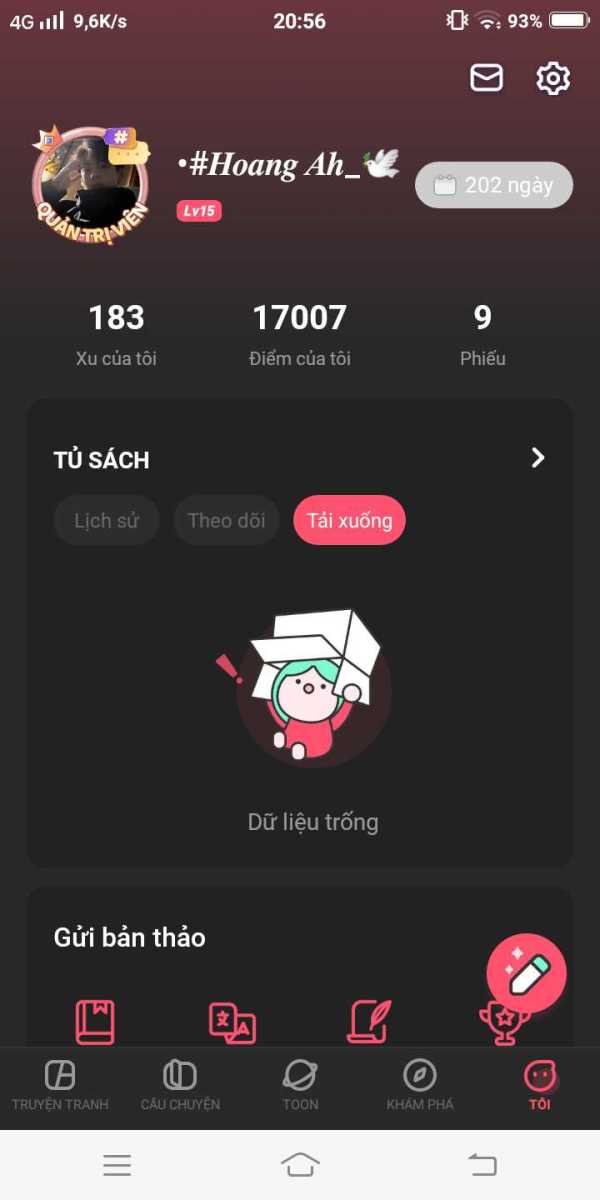
Task: Switch to the Truyện Tranh tab
Action: pyautogui.click(x=60, y=1086)
